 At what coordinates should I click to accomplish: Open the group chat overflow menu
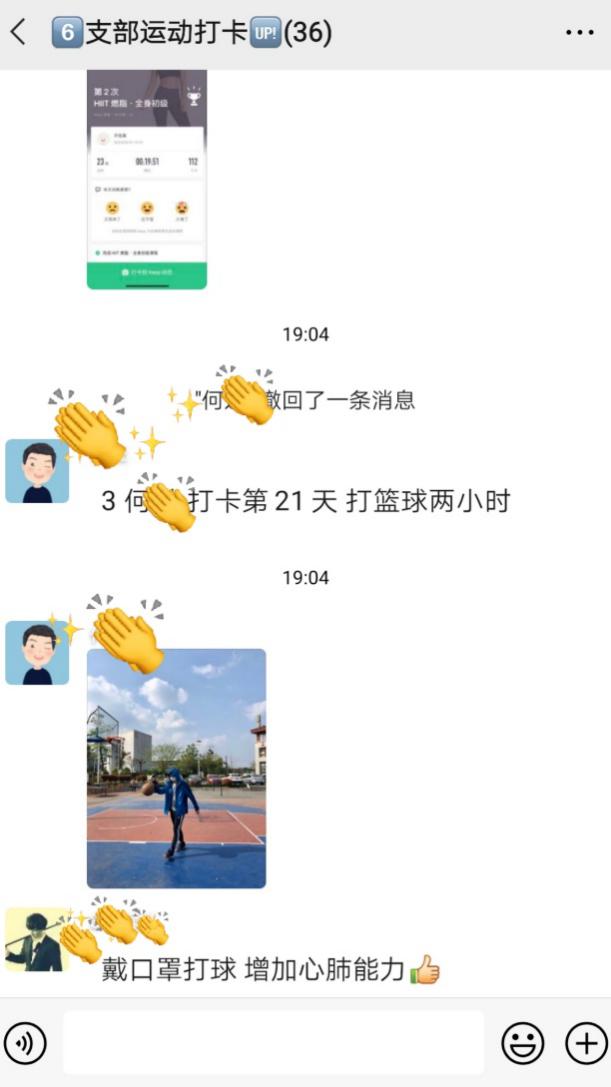pos(579,32)
